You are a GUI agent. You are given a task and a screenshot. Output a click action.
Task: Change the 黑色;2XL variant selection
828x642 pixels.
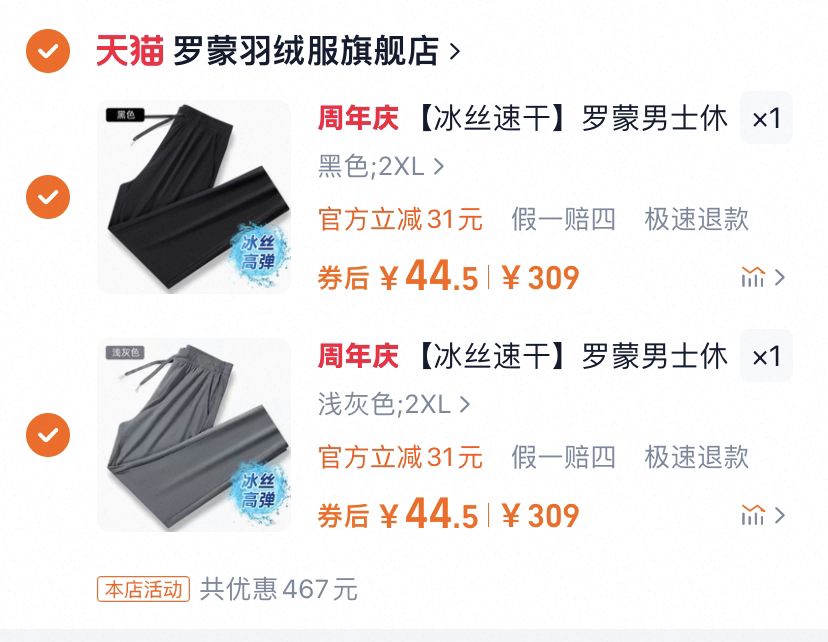(381, 167)
